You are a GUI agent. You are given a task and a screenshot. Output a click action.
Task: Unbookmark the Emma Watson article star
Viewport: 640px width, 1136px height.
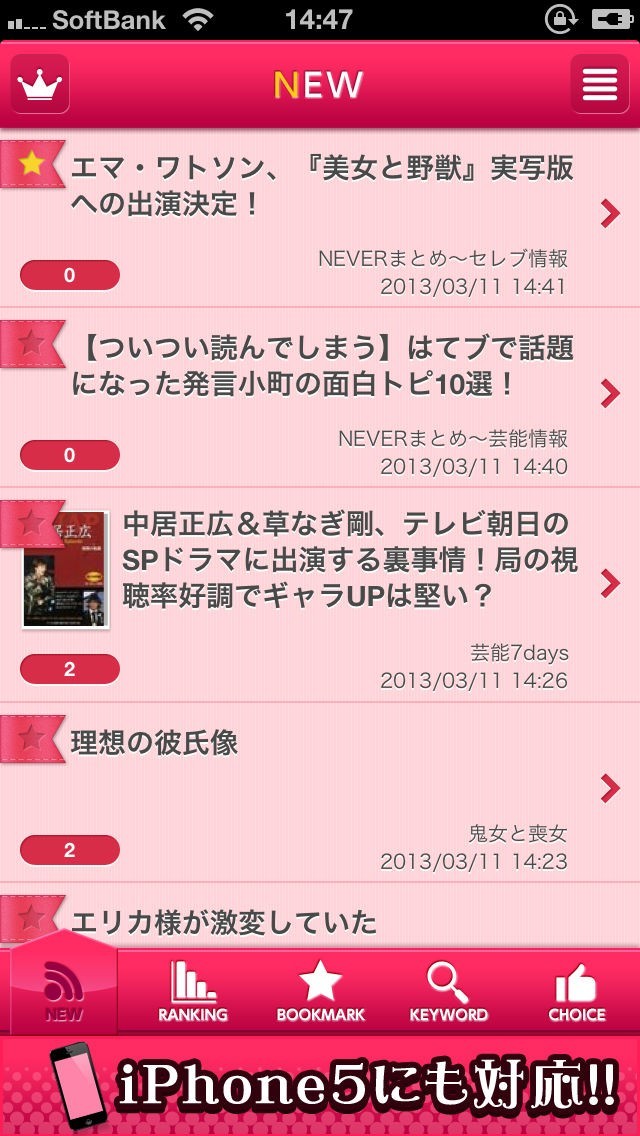point(32,164)
